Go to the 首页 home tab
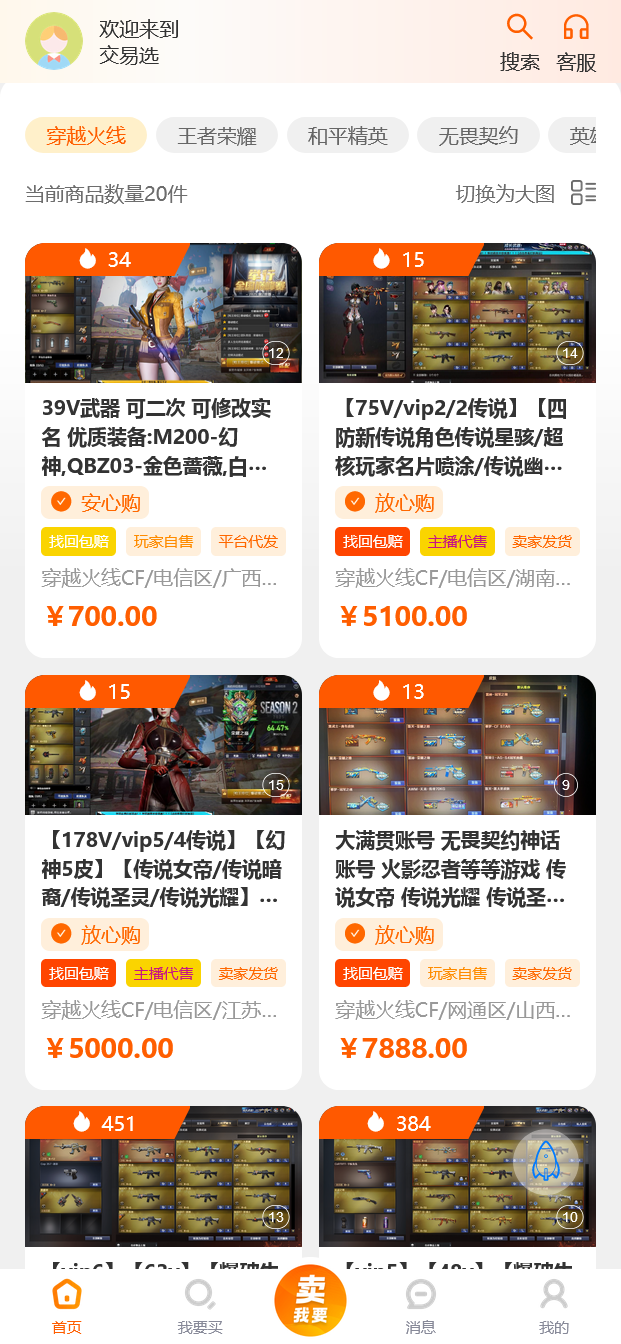The image size is (621, 1344). [67, 1306]
